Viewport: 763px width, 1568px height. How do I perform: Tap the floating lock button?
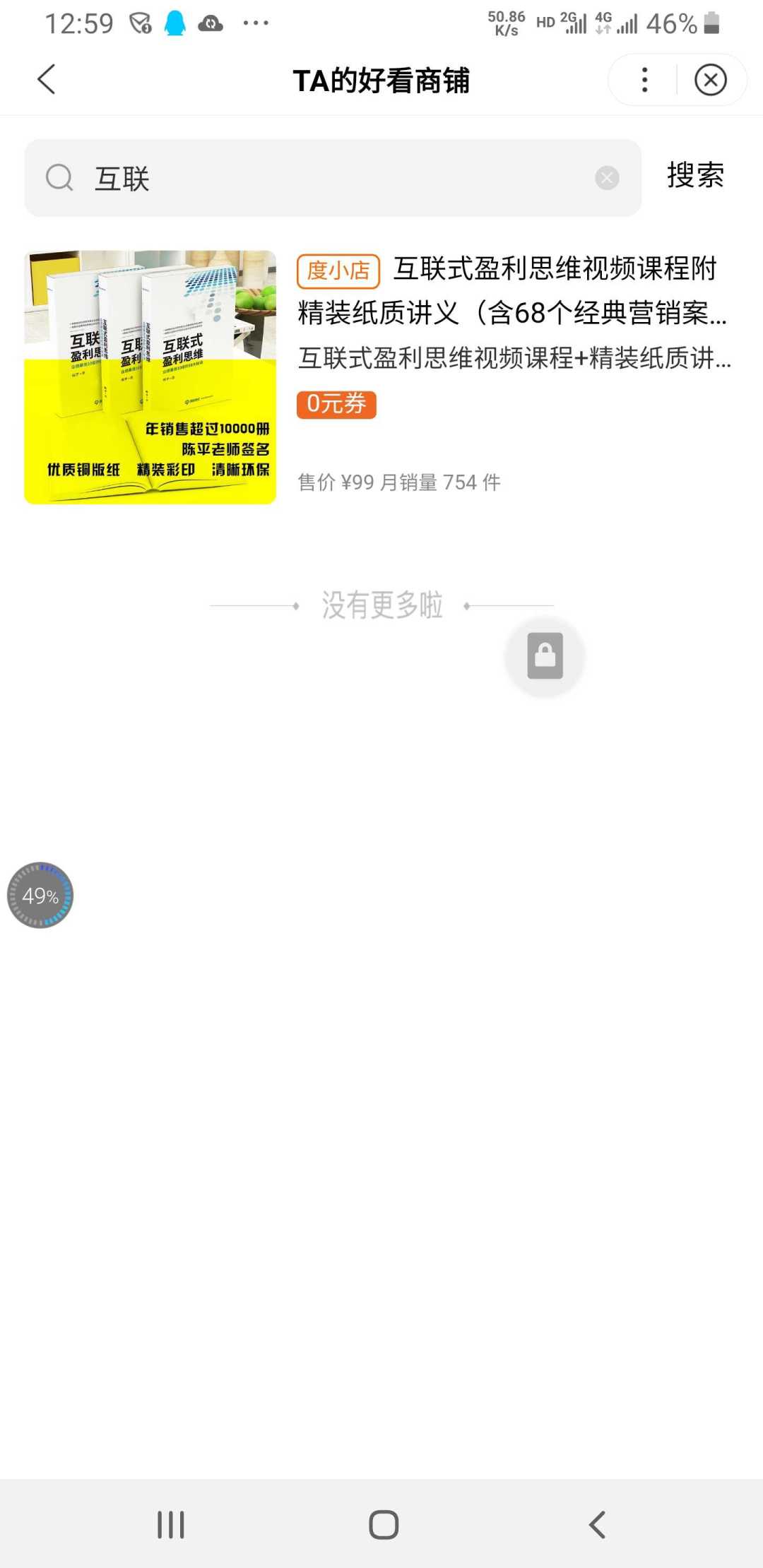tap(545, 656)
